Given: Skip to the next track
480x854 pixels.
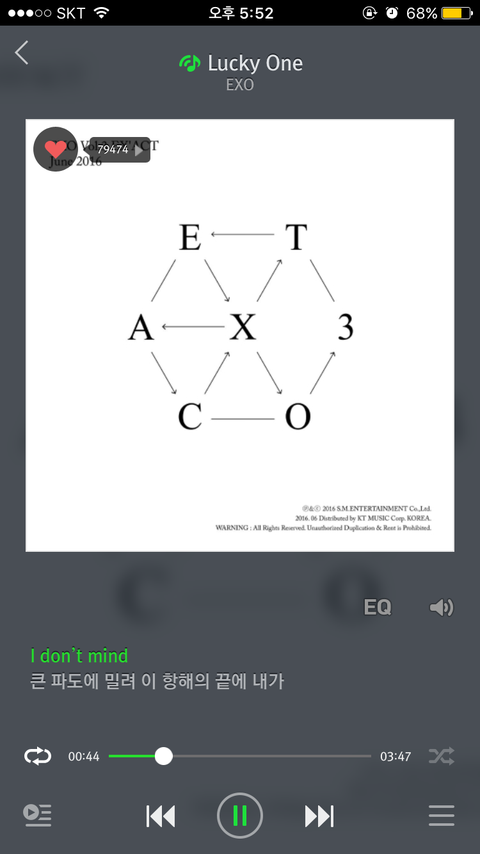Looking at the screenshot, I should [319, 816].
